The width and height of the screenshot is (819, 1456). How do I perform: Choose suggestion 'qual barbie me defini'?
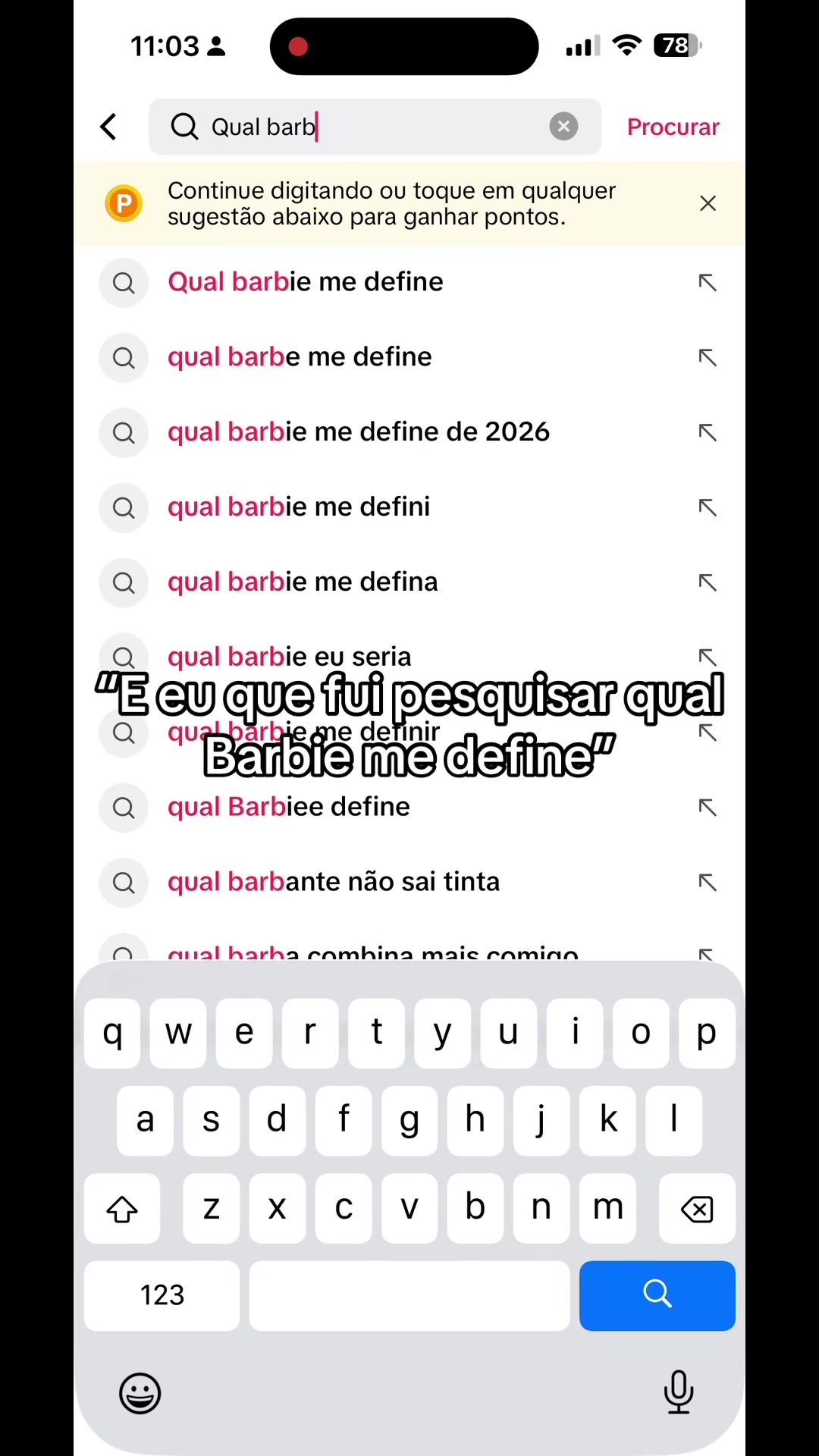409,507
